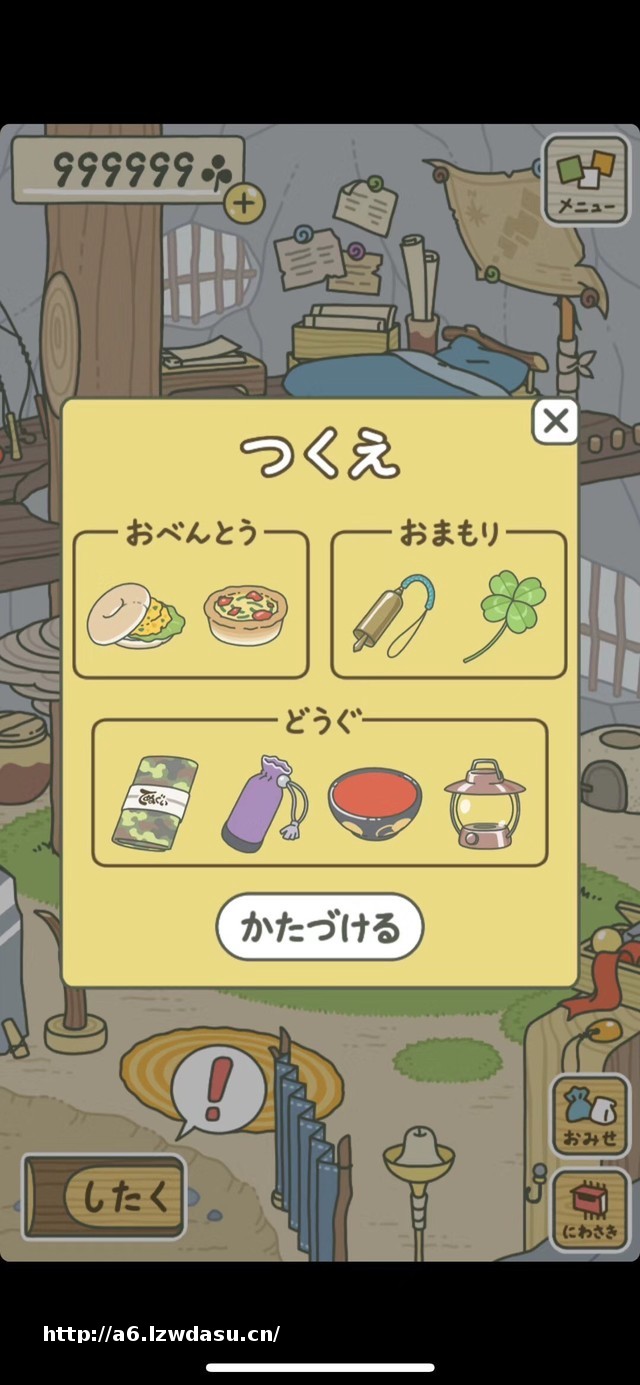The height and width of the screenshot is (1385, 640).
Task: Tap the かたづける button
Action: pyautogui.click(x=320, y=927)
